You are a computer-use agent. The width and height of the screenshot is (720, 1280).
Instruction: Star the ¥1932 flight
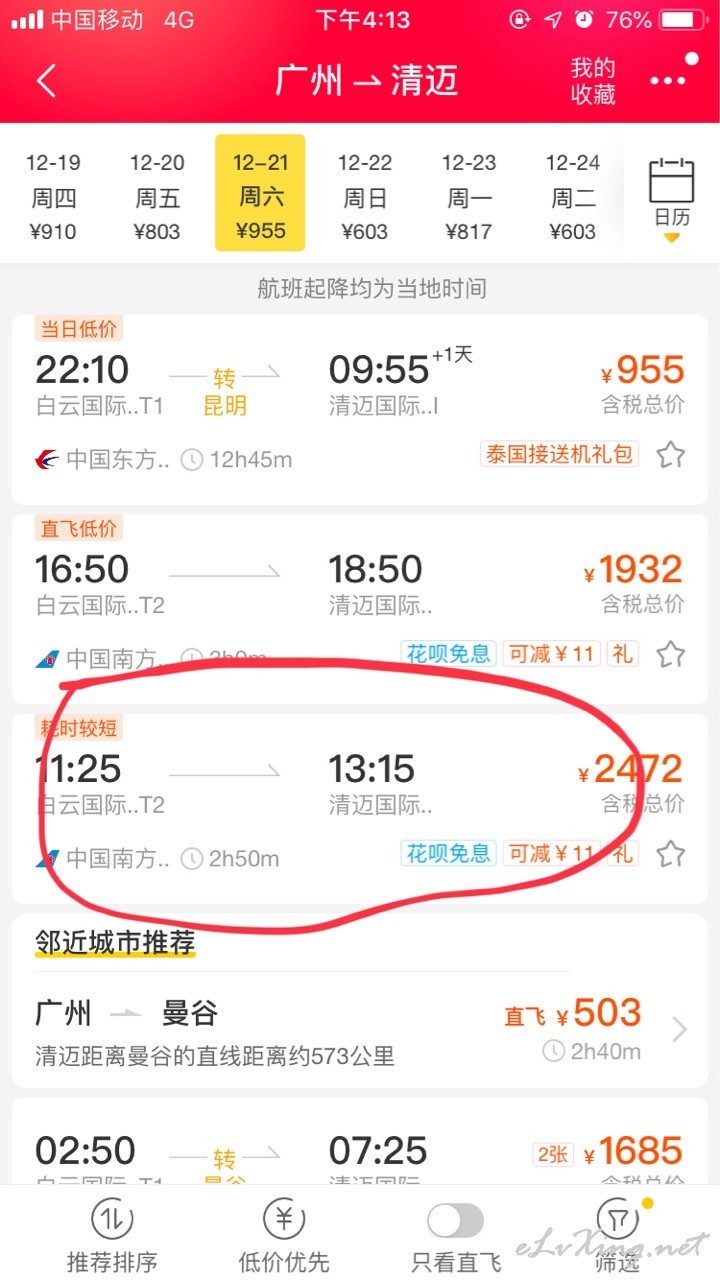click(671, 655)
